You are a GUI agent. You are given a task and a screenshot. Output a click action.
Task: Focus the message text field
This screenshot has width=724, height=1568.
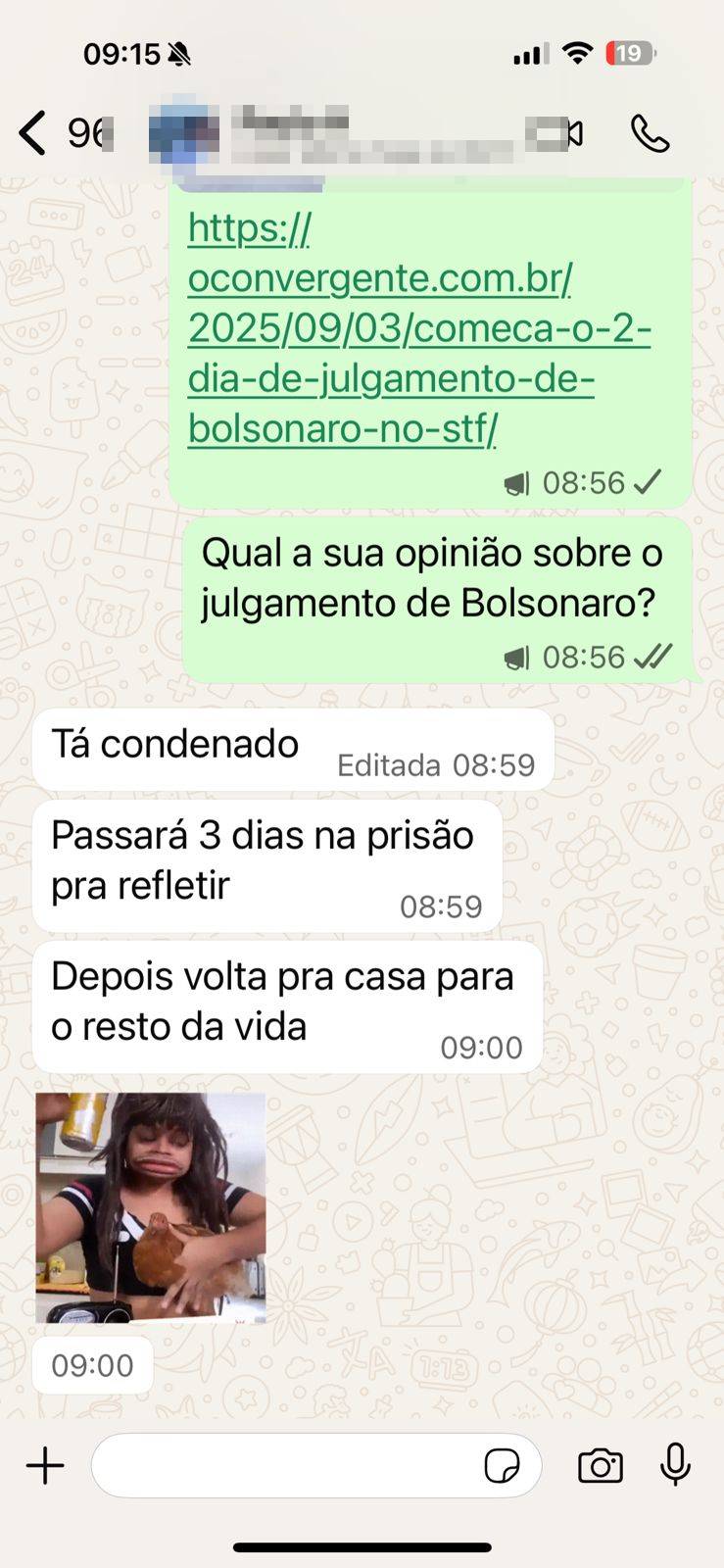(x=284, y=1466)
